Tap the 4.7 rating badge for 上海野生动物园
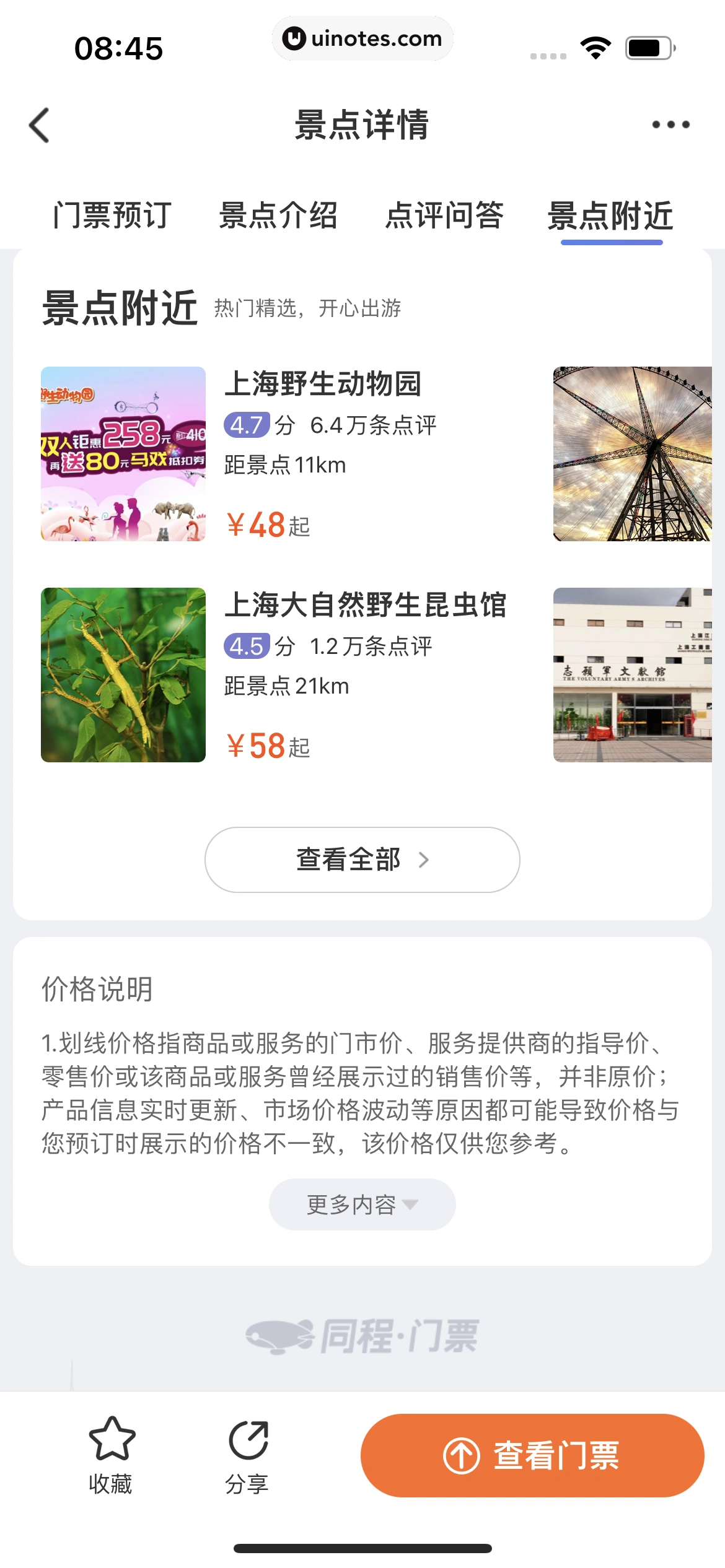Viewport: 725px width, 1568px height. [x=247, y=425]
